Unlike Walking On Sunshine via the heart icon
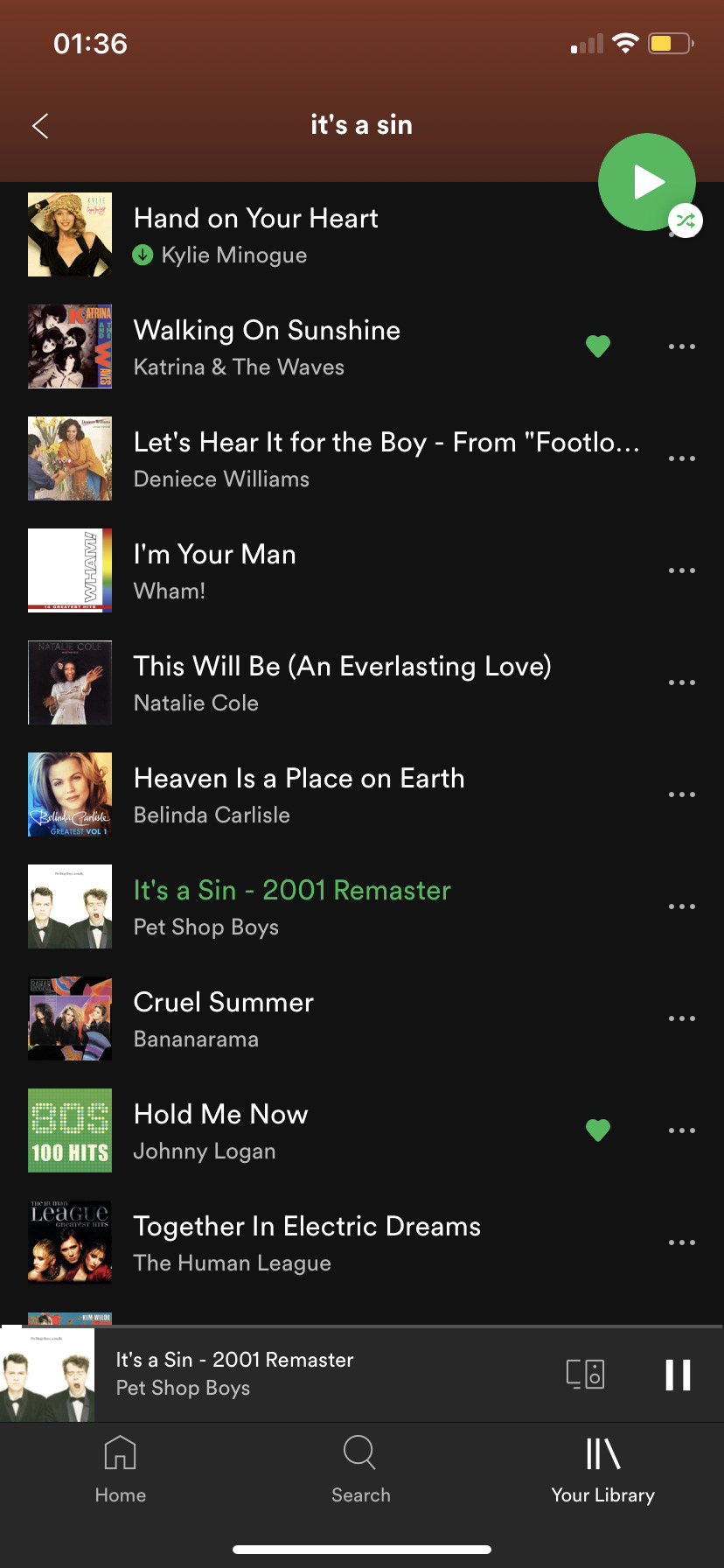This screenshot has width=724, height=1568. coord(598,346)
